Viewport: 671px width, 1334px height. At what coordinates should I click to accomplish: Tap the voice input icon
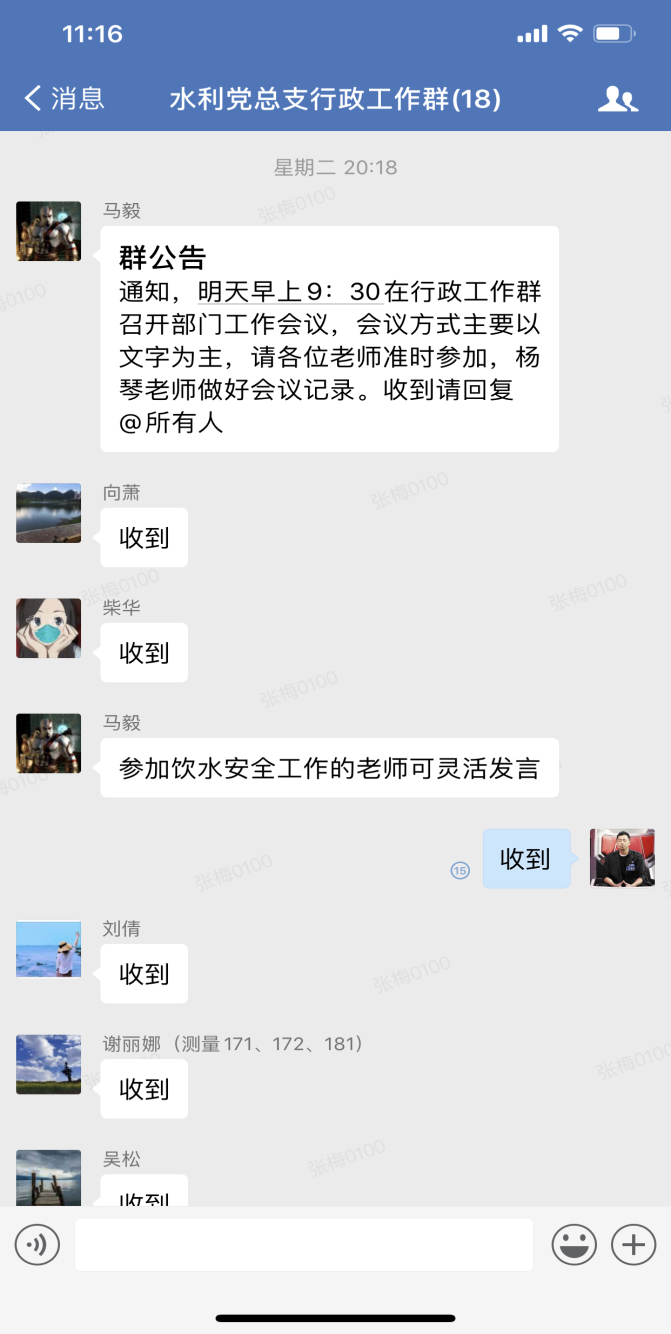coord(37,1245)
